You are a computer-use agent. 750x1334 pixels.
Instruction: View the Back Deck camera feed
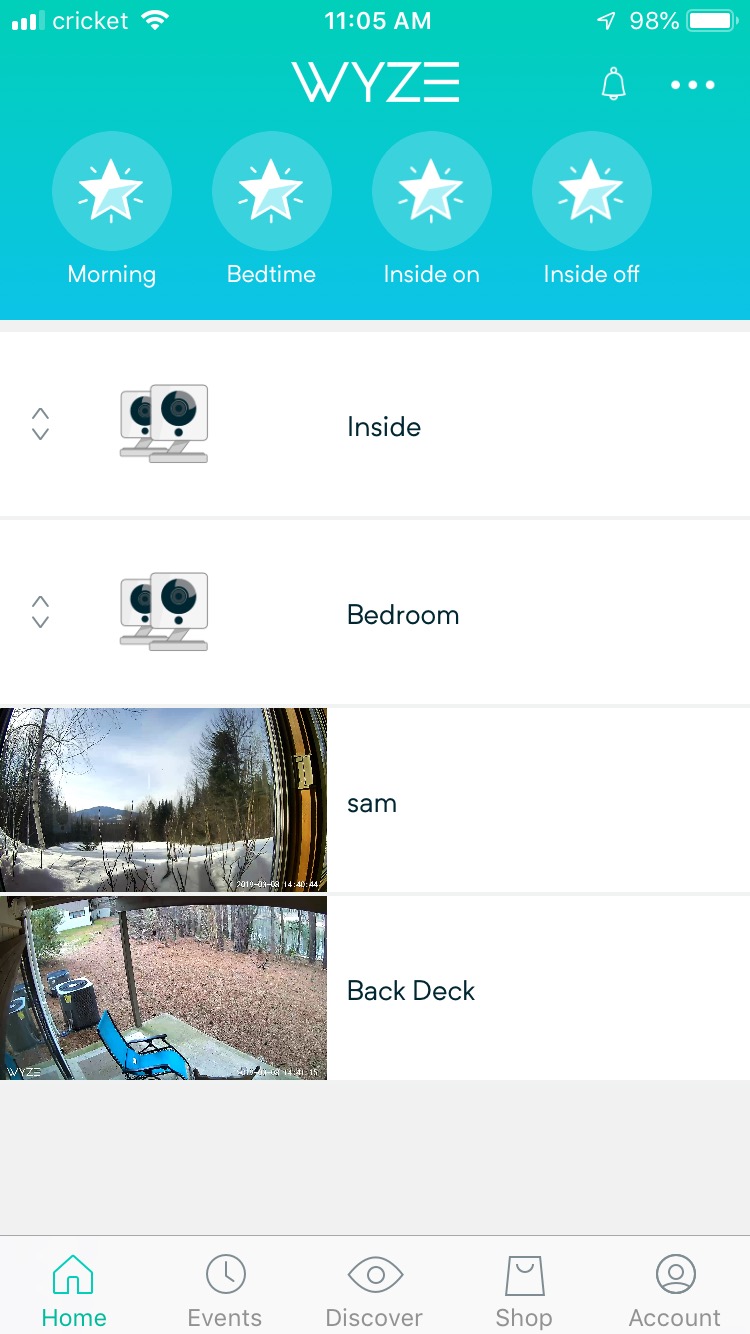pos(163,988)
